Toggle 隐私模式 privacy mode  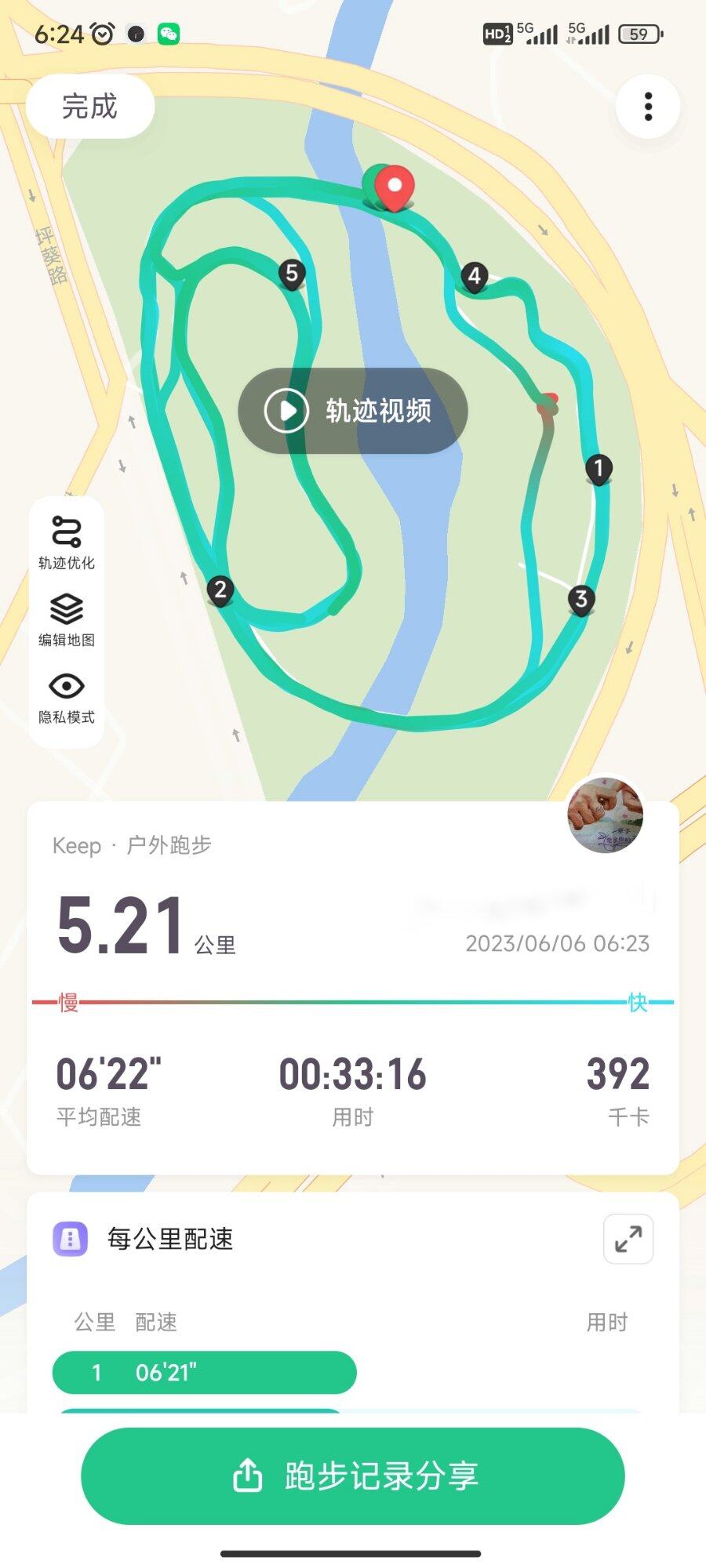pyautogui.click(x=67, y=697)
